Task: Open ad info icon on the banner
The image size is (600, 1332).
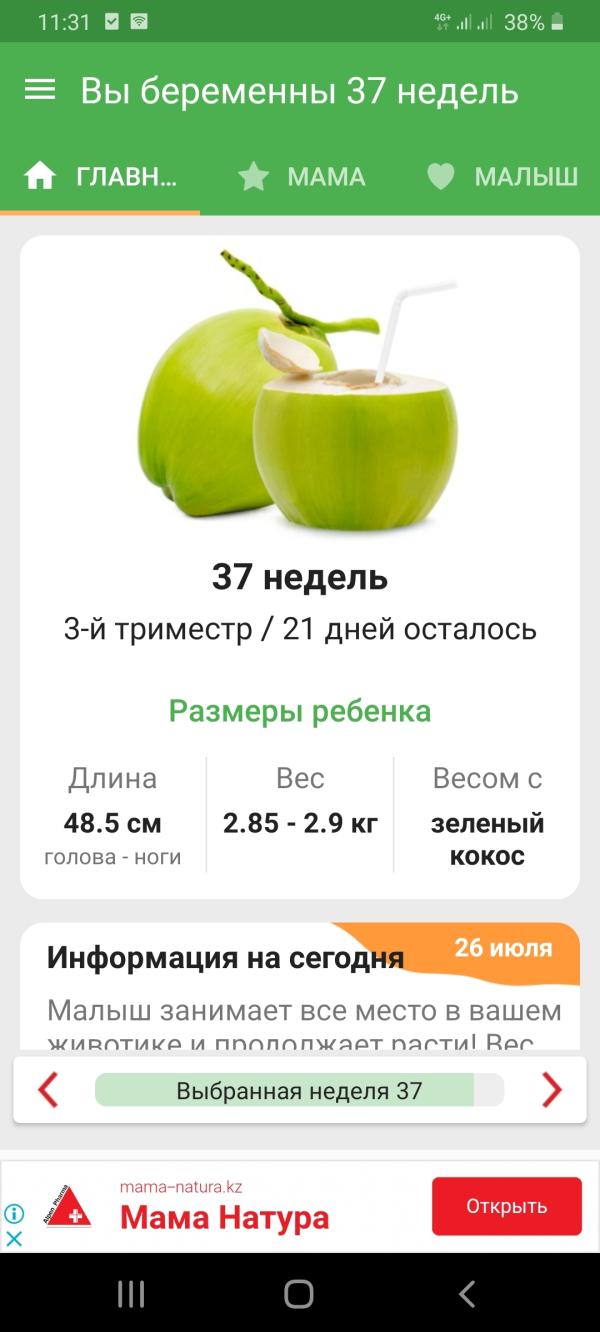Action: click(14, 1214)
